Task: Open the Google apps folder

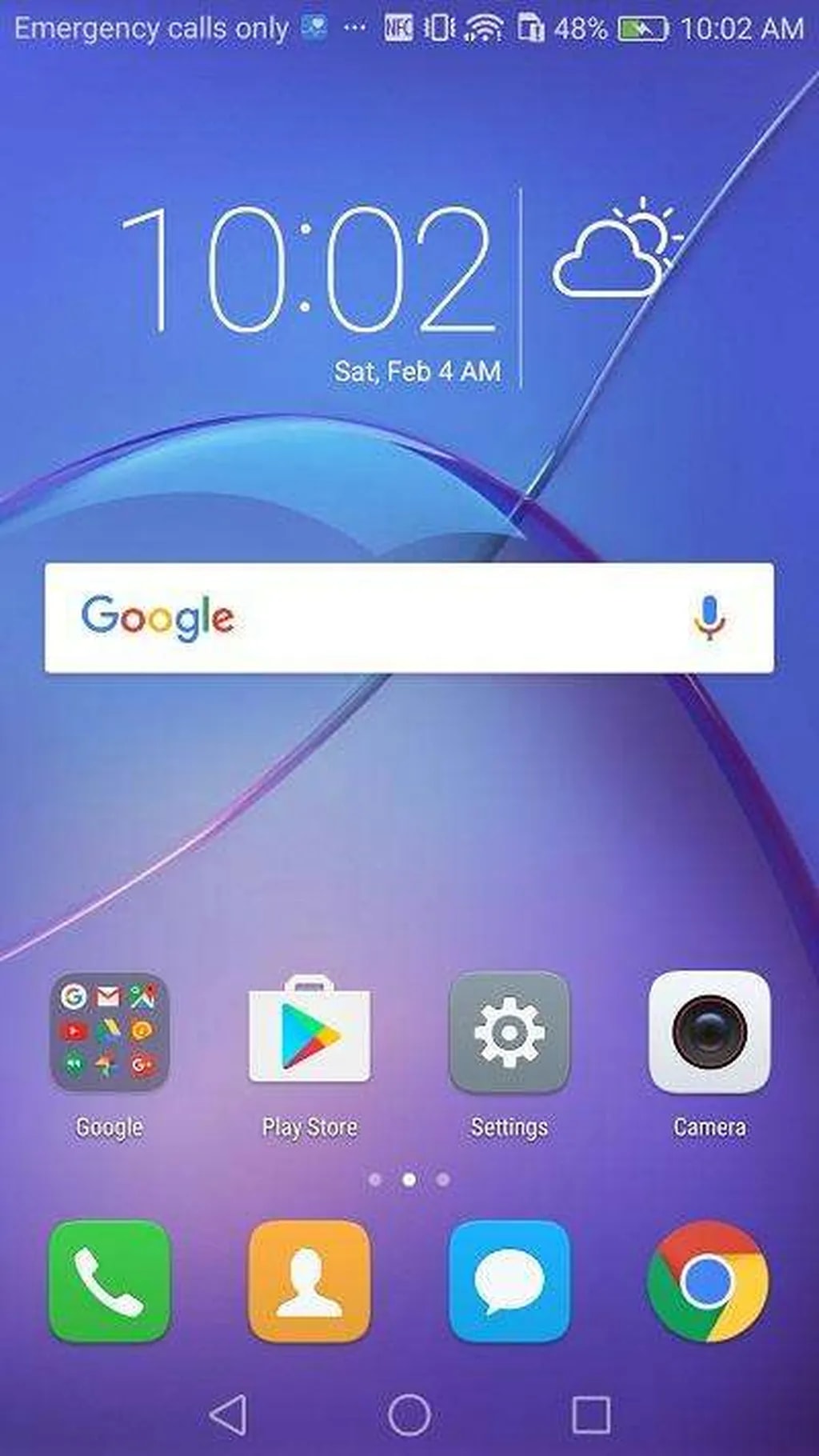Action: coord(110,1032)
